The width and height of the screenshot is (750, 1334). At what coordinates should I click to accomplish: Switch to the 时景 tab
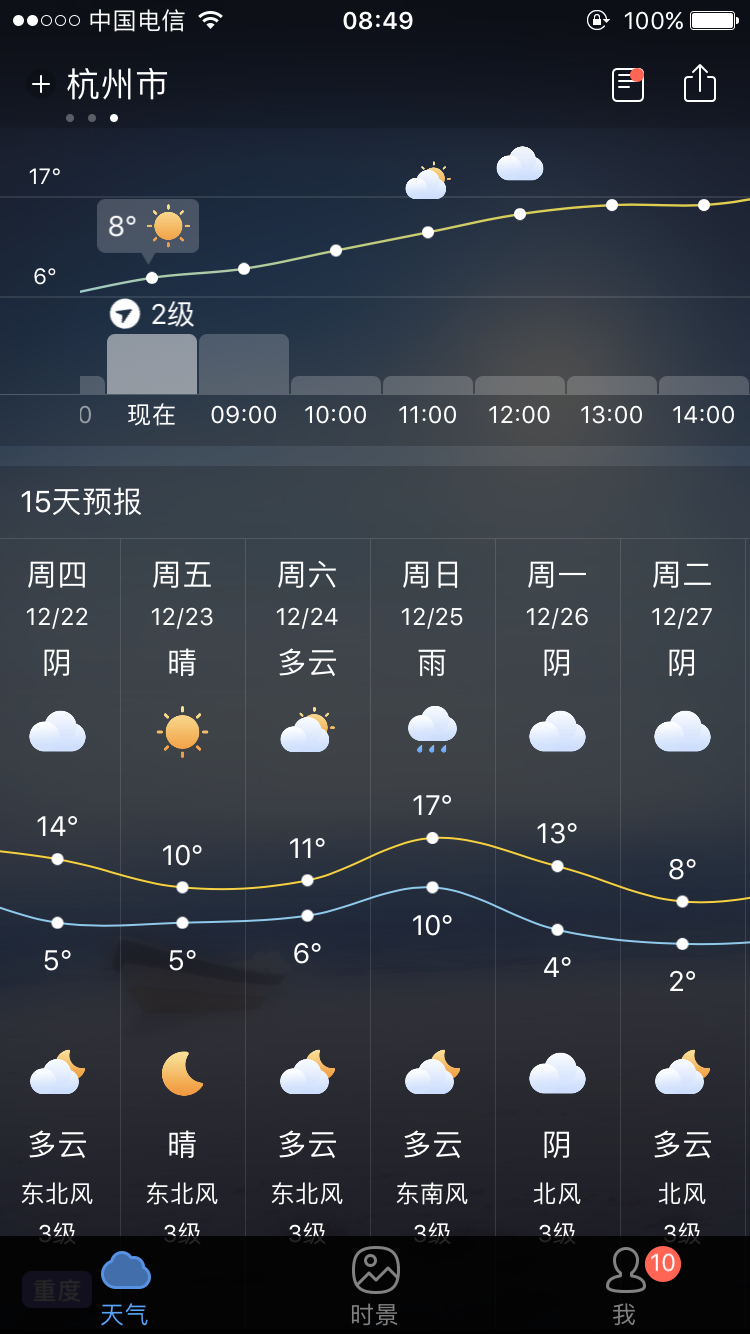(375, 1288)
